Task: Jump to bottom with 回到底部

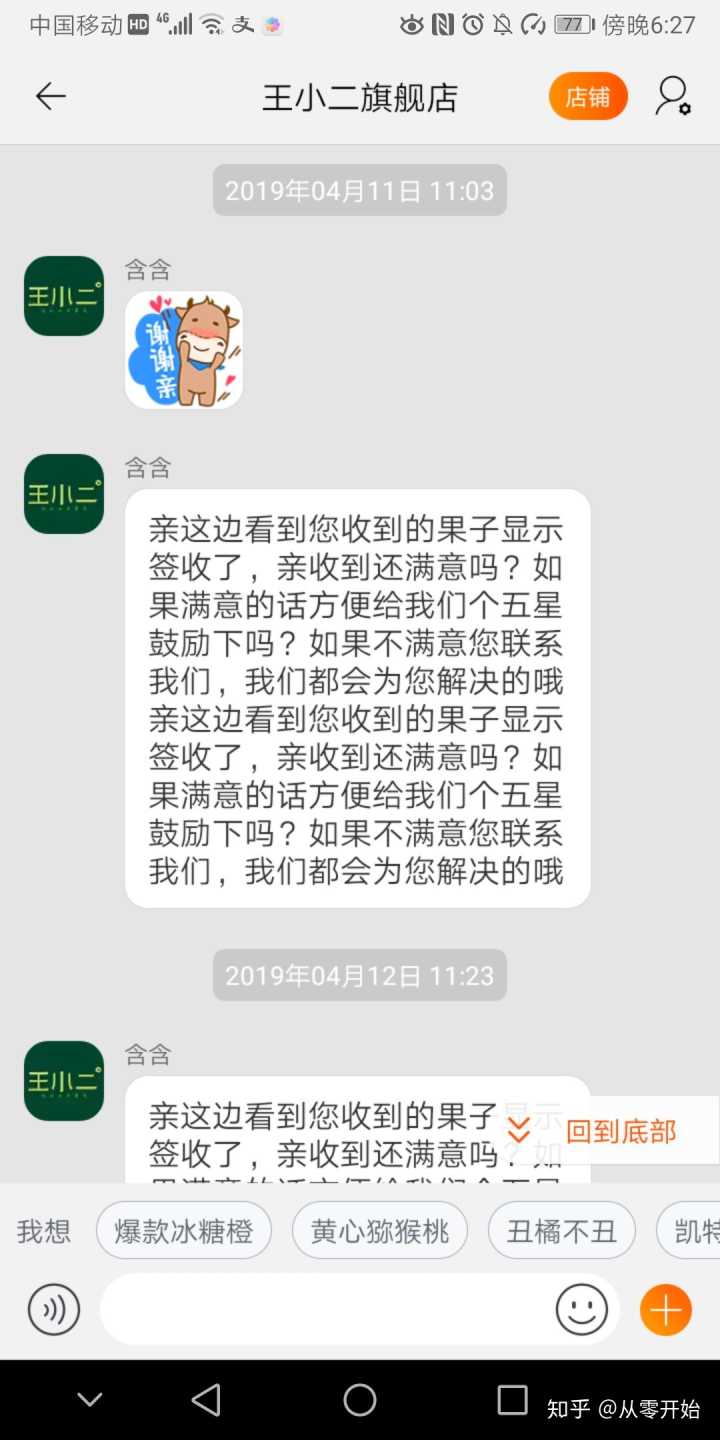Action: click(x=605, y=1132)
